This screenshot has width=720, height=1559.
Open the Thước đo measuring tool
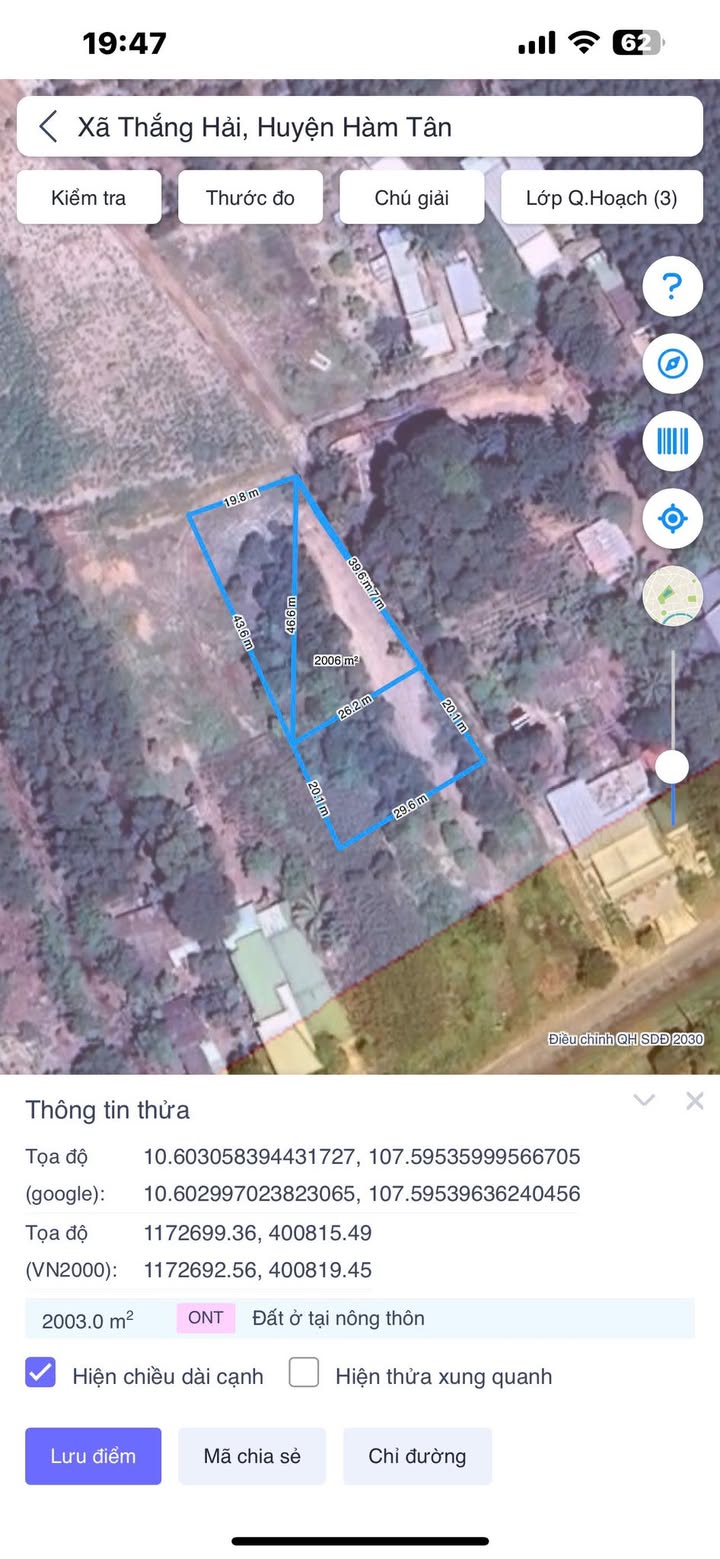(250, 197)
